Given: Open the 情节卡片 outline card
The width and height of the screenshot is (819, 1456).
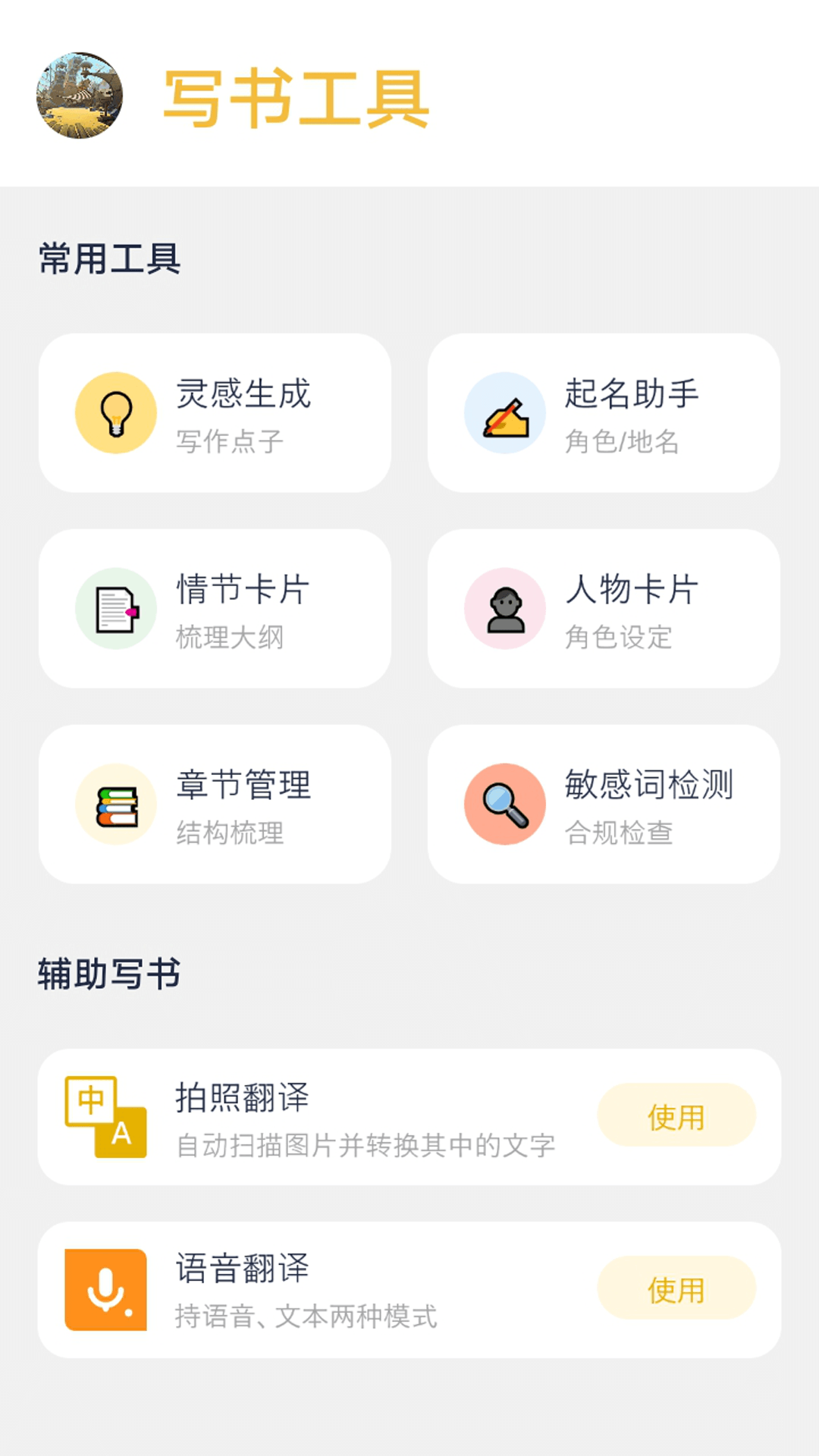Looking at the screenshot, I should (x=215, y=608).
